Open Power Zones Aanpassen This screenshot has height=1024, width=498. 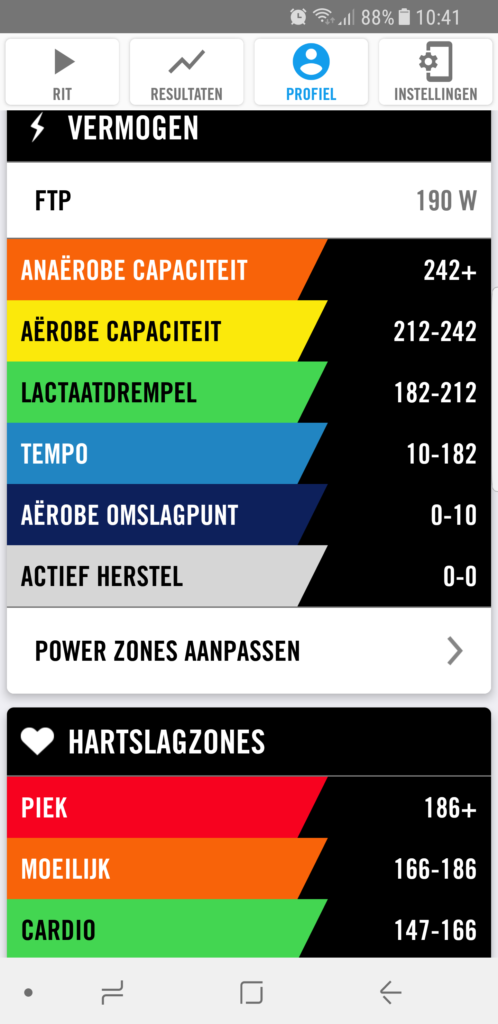coord(249,650)
